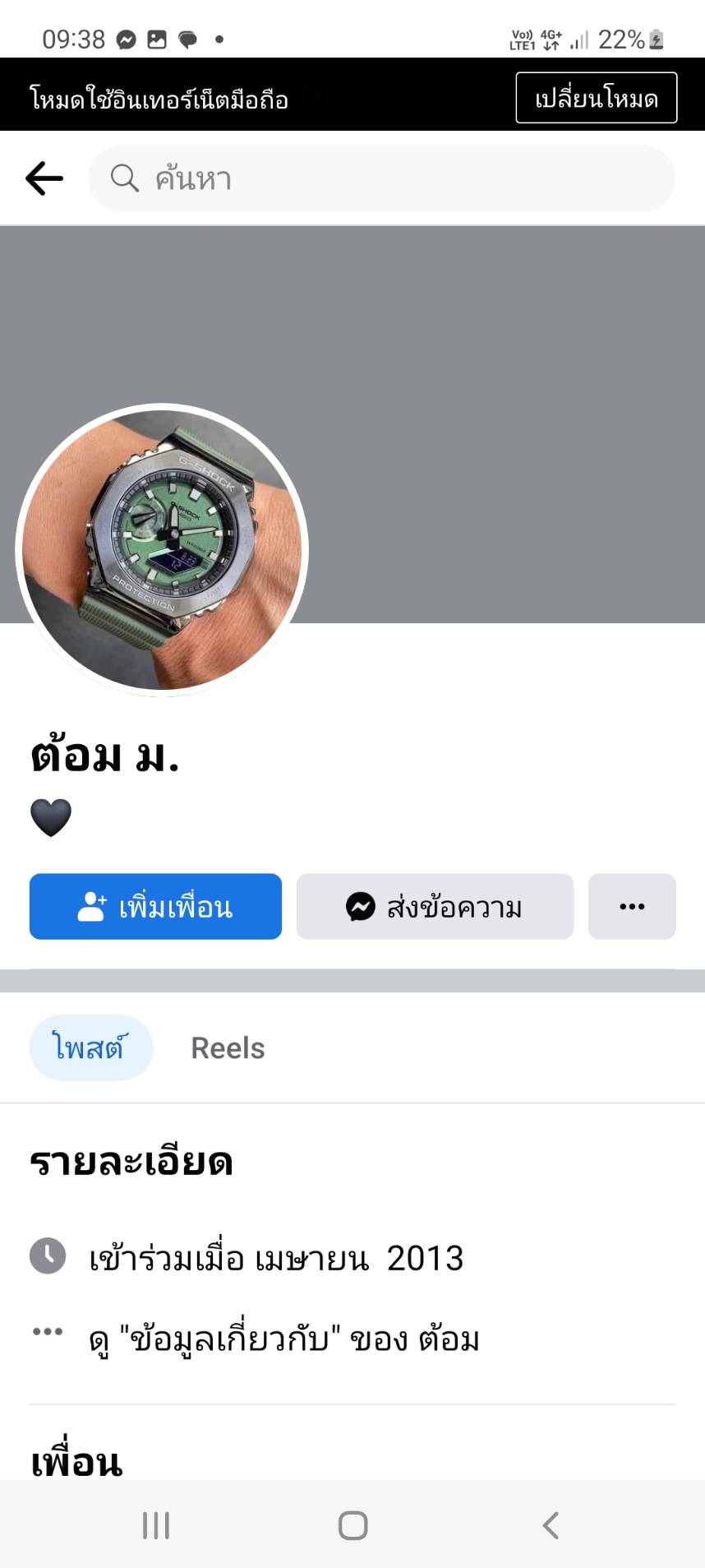Go back using the arrow icon

coord(44,178)
